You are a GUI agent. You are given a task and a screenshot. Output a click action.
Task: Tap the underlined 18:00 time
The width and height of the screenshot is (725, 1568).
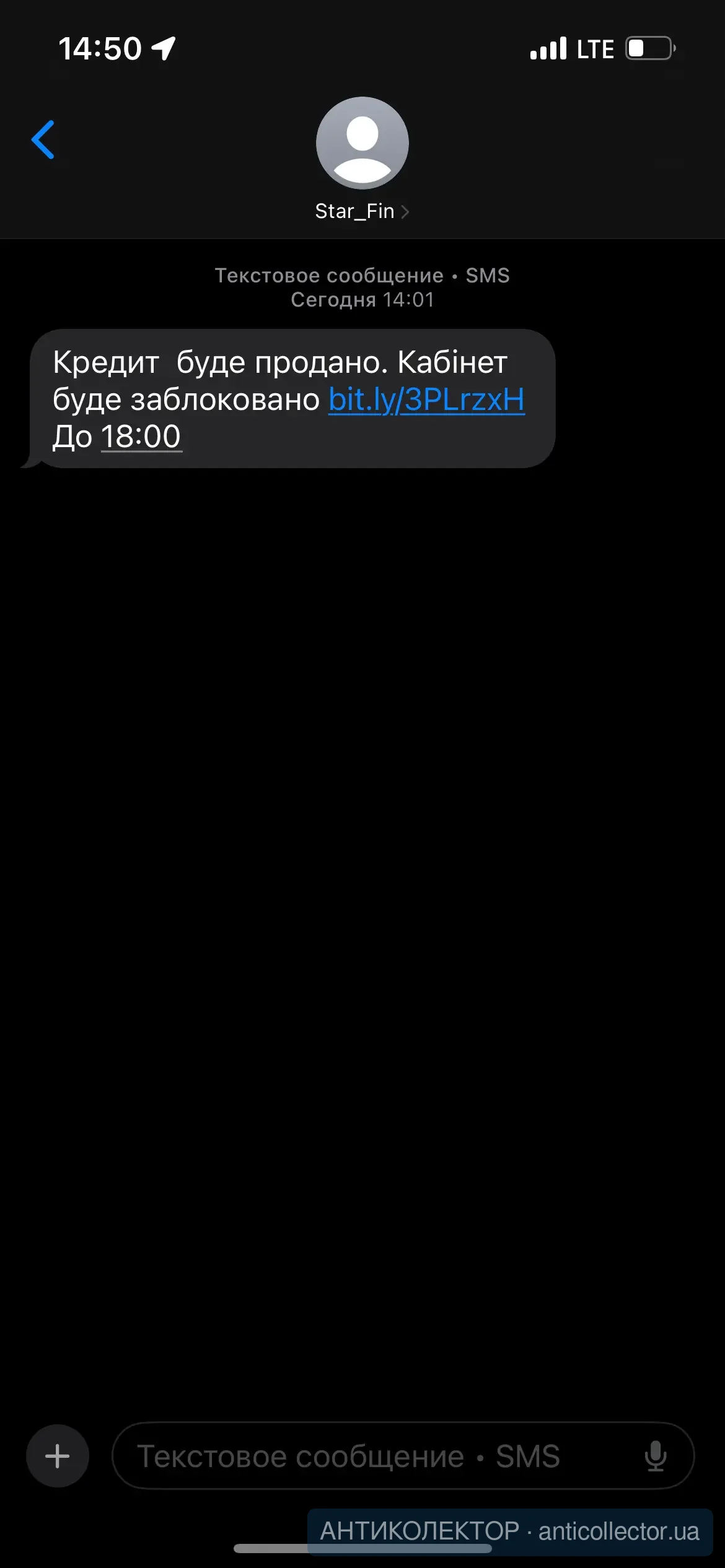point(141,437)
